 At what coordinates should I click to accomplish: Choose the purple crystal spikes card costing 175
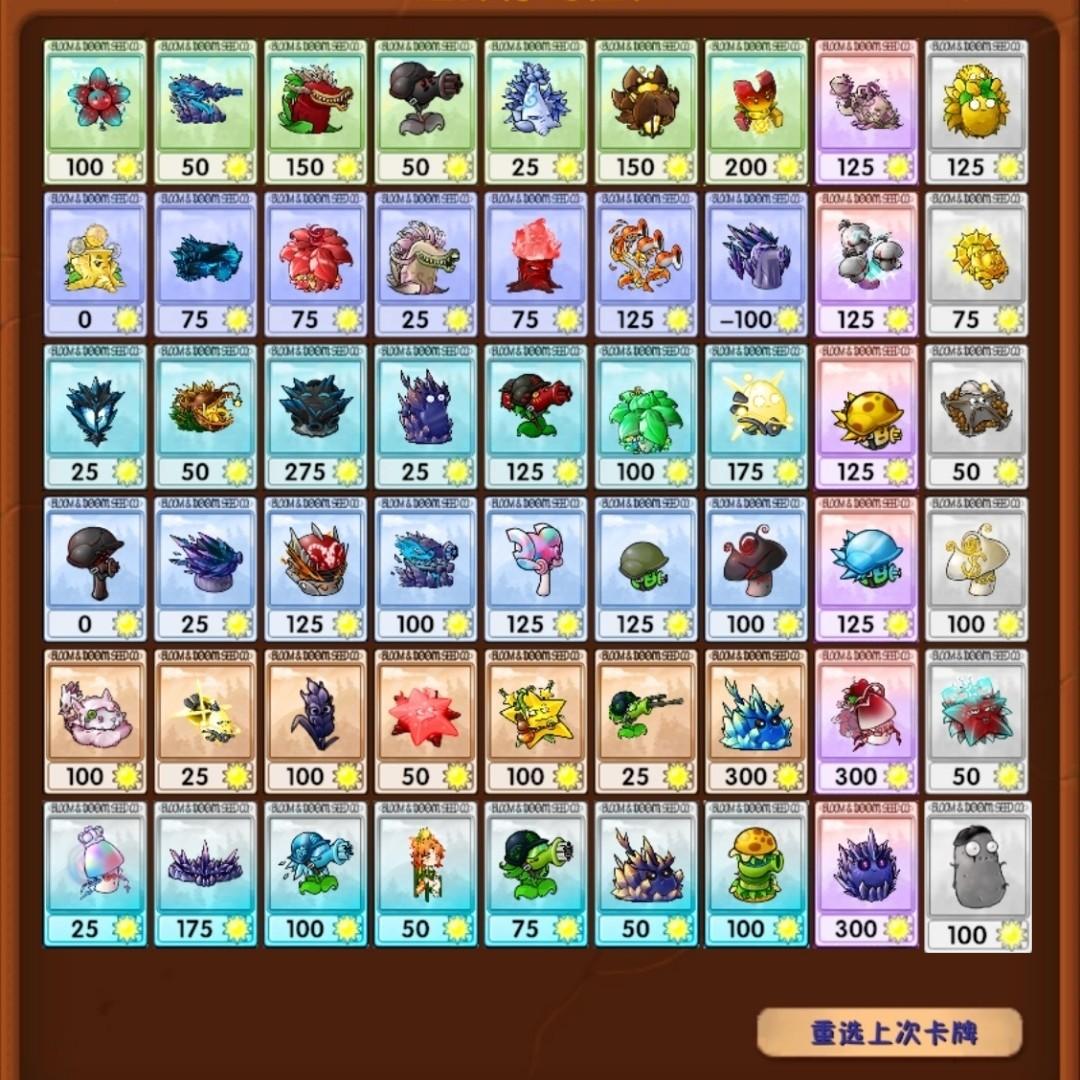pyautogui.click(x=205, y=872)
